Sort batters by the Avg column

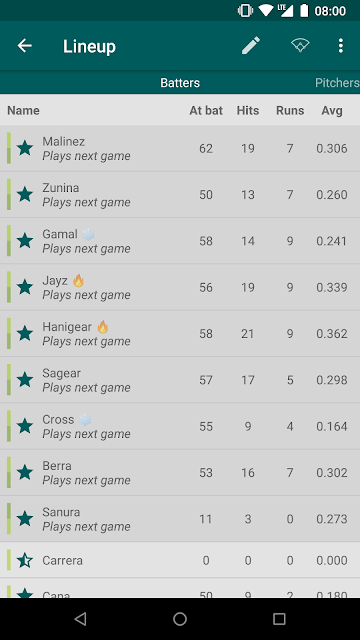click(x=332, y=110)
